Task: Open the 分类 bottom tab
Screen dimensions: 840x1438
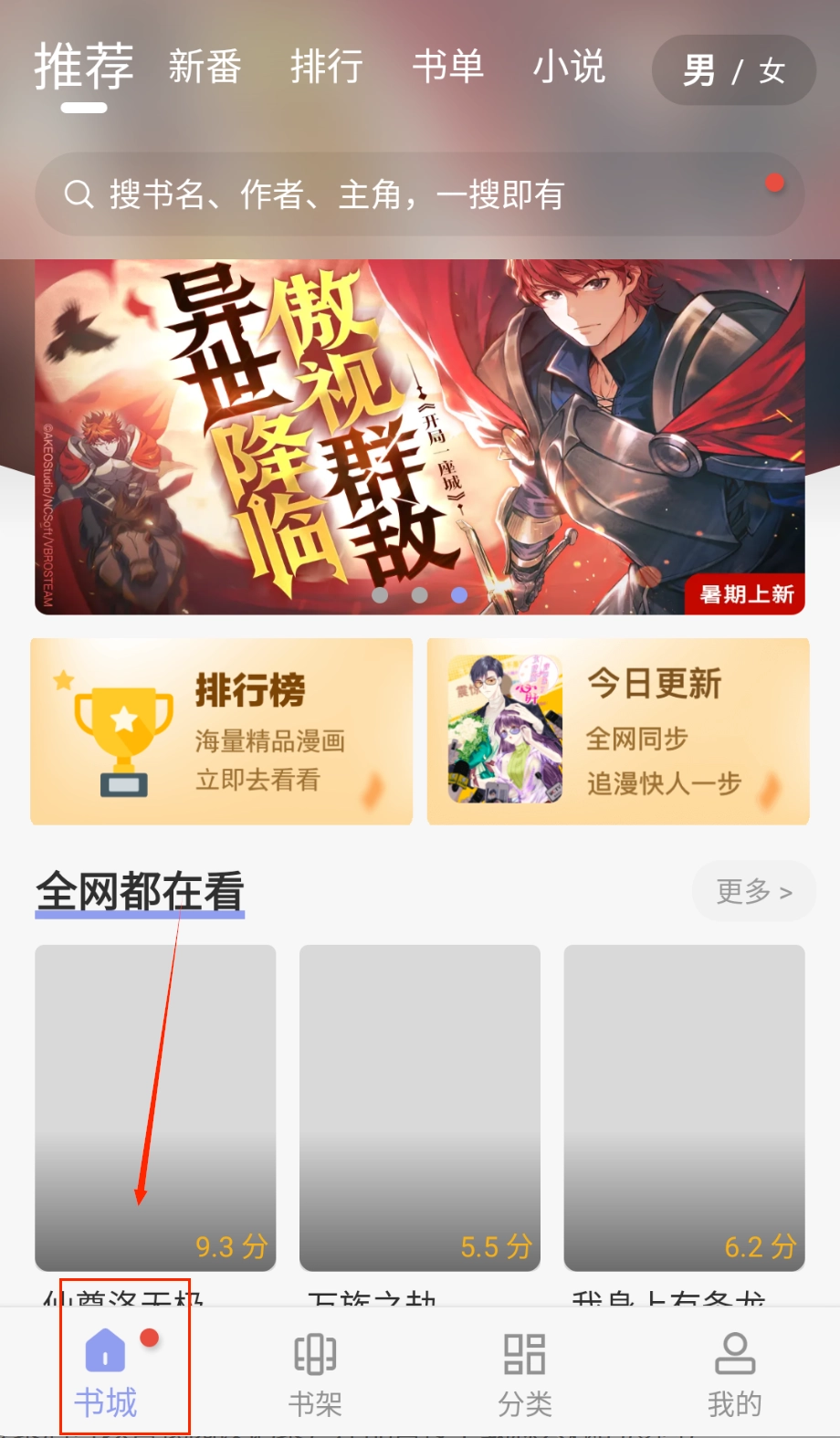Action: click(x=525, y=1374)
